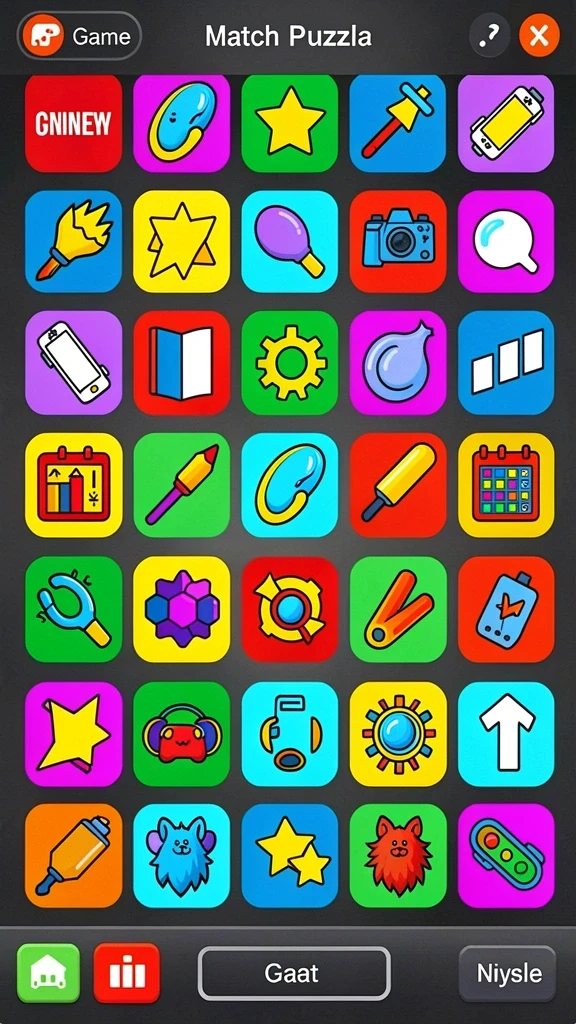Image resolution: width=576 pixels, height=1024 pixels.
Task: Pick the blue camera on red tile
Action: [398, 241]
